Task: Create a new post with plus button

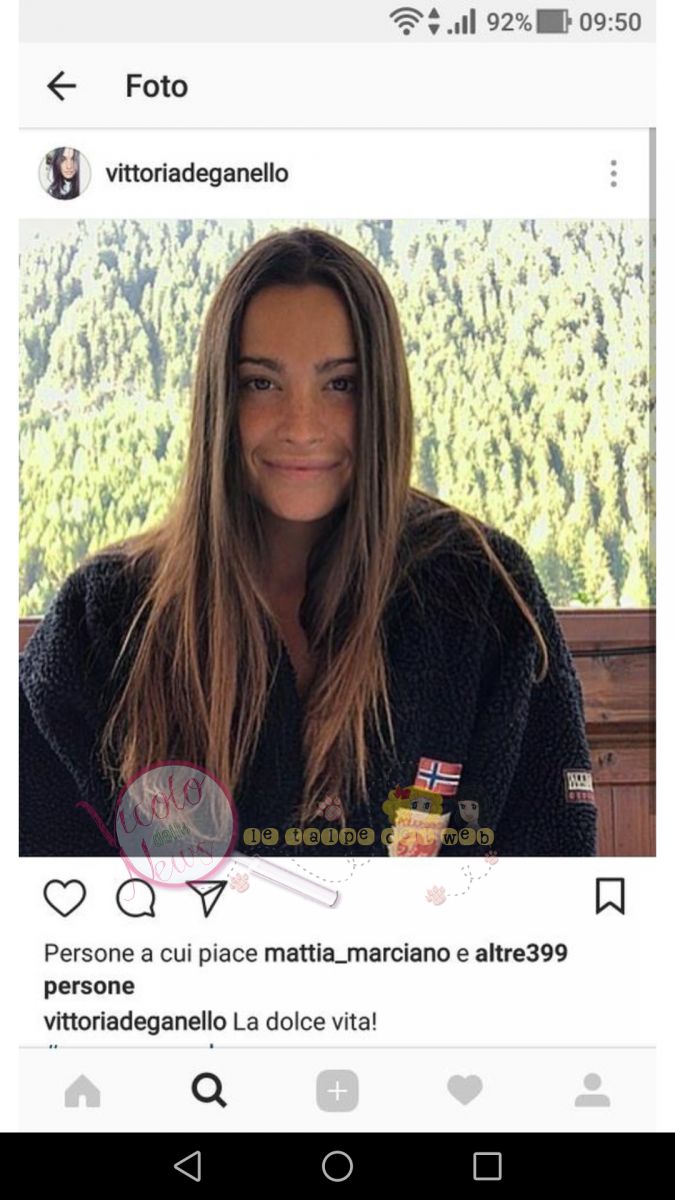Action: tap(337, 1091)
